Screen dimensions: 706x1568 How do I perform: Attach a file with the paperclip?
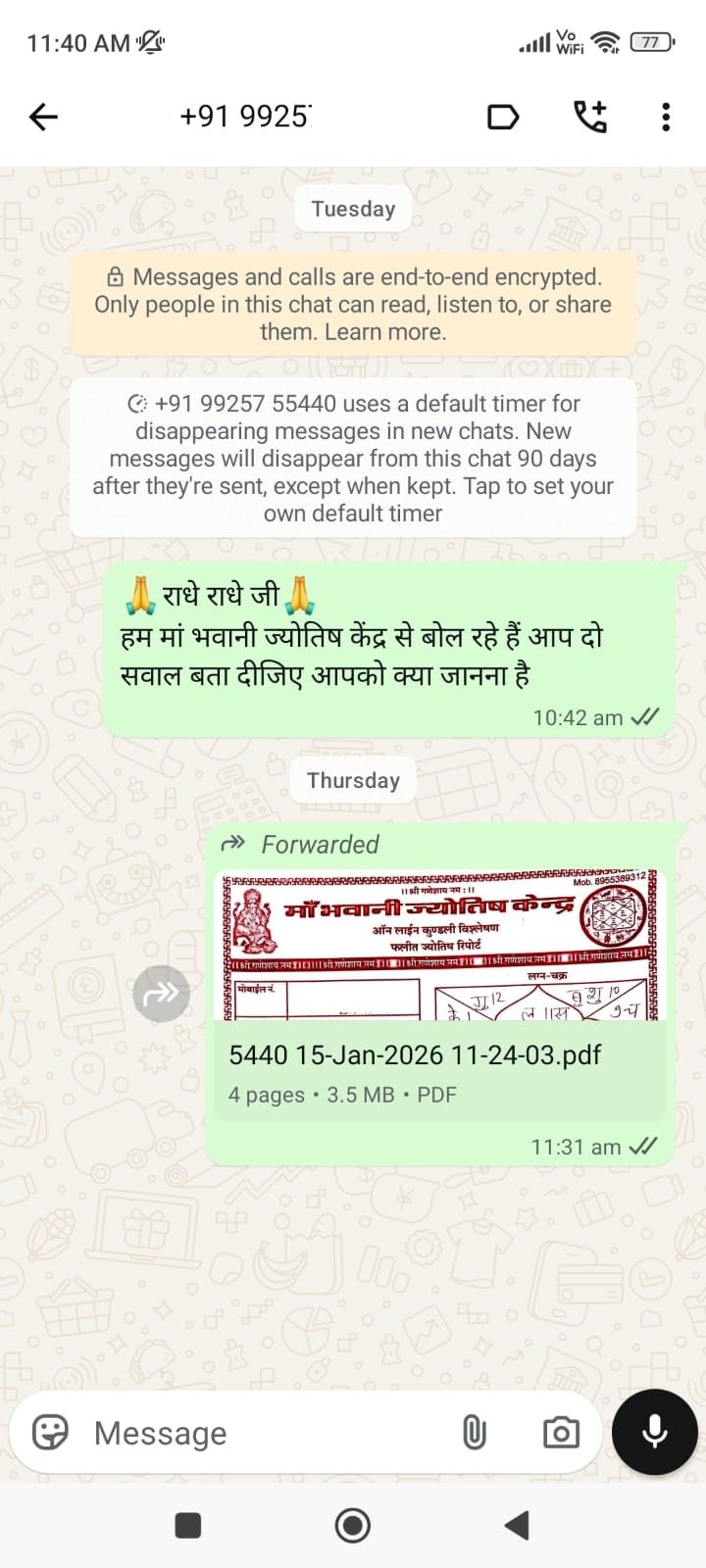(475, 1433)
